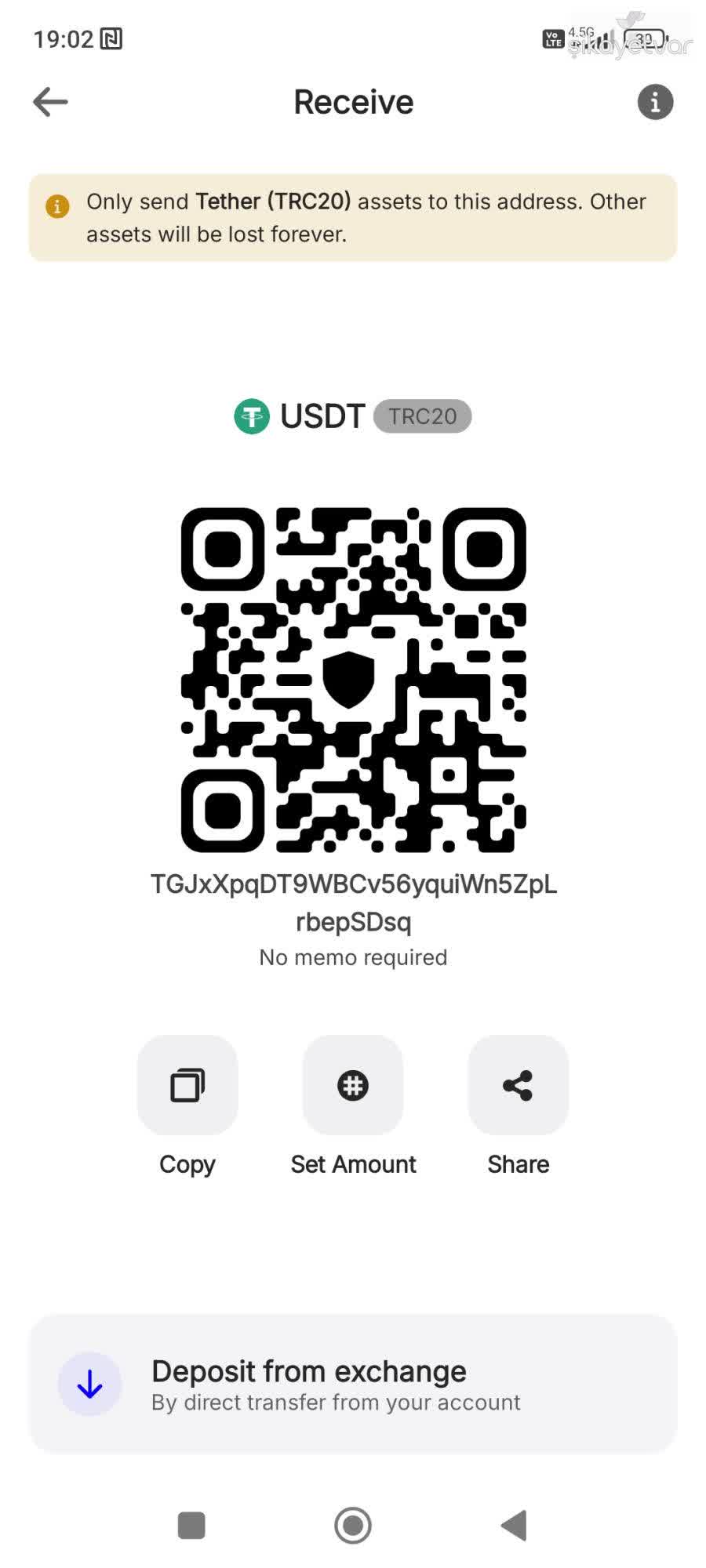Open Deposit from exchange

(352, 1384)
